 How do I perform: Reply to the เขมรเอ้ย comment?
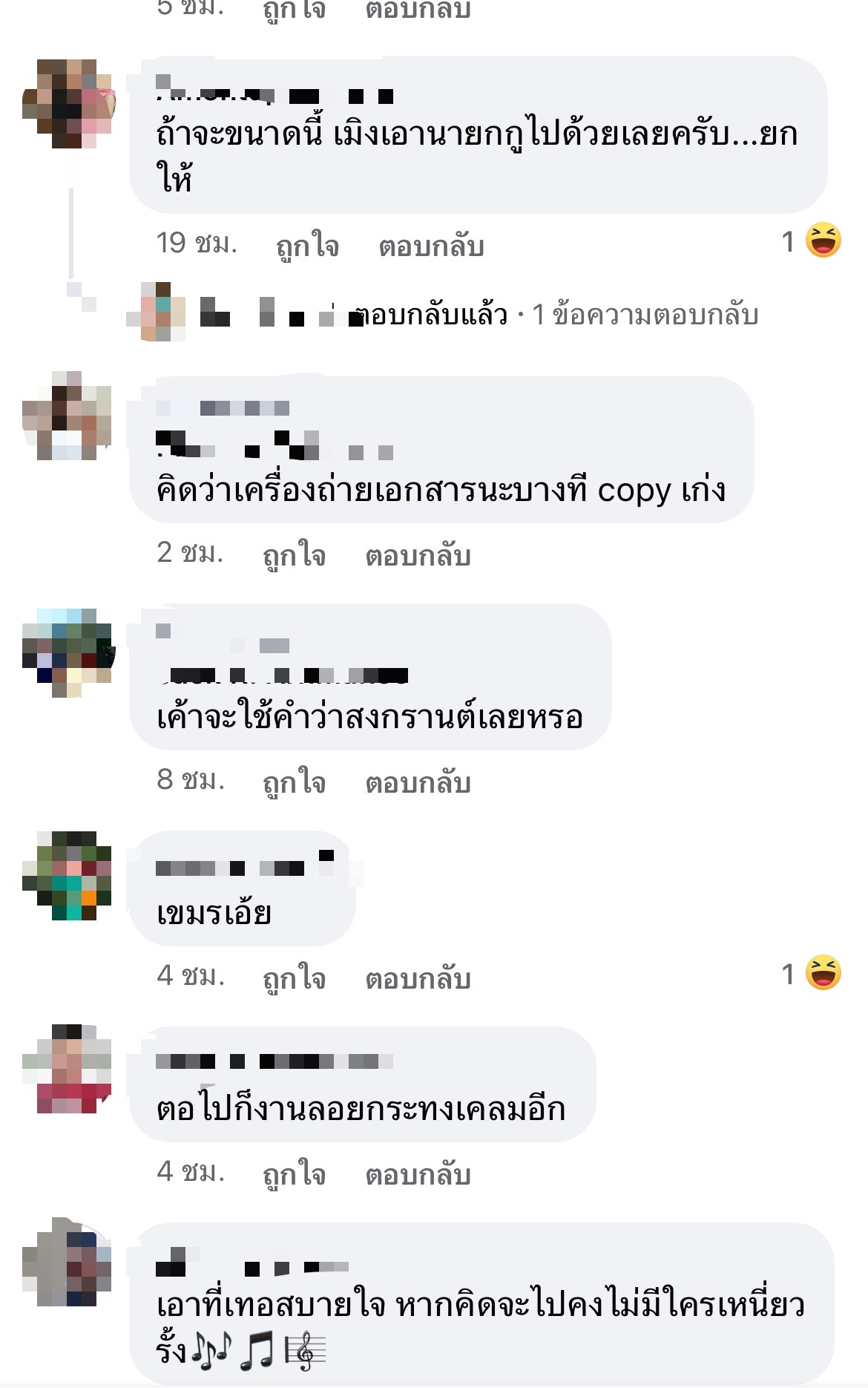point(418,978)
